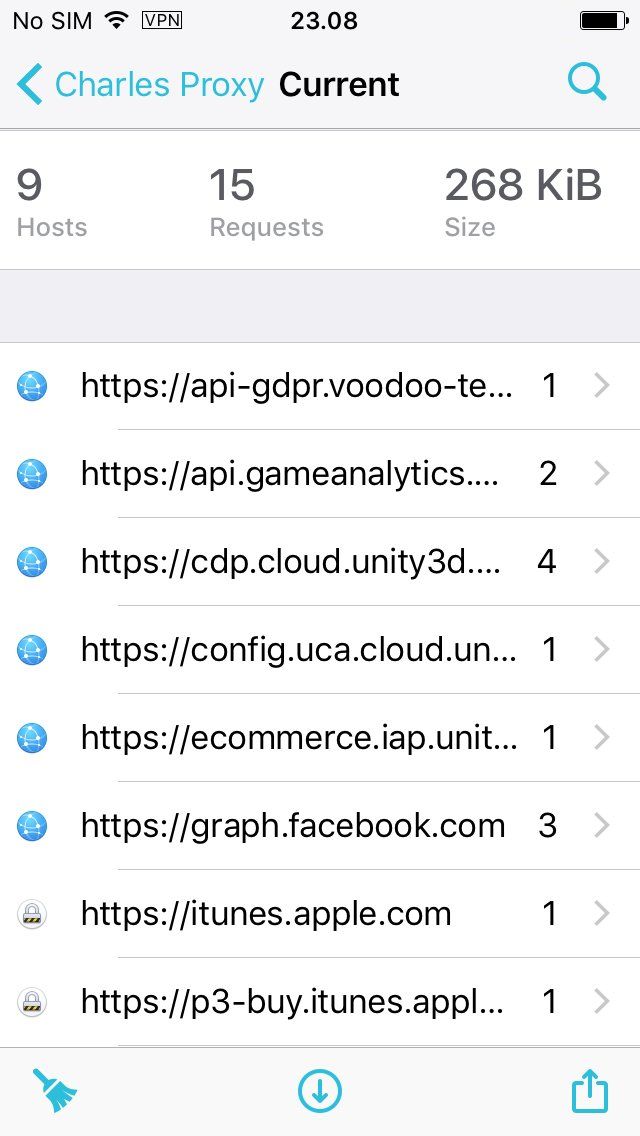This screenshot has height=1136, width=640.
Task: Open the p3-buy.itunes.apple host row
Action: click(320, 1001)
